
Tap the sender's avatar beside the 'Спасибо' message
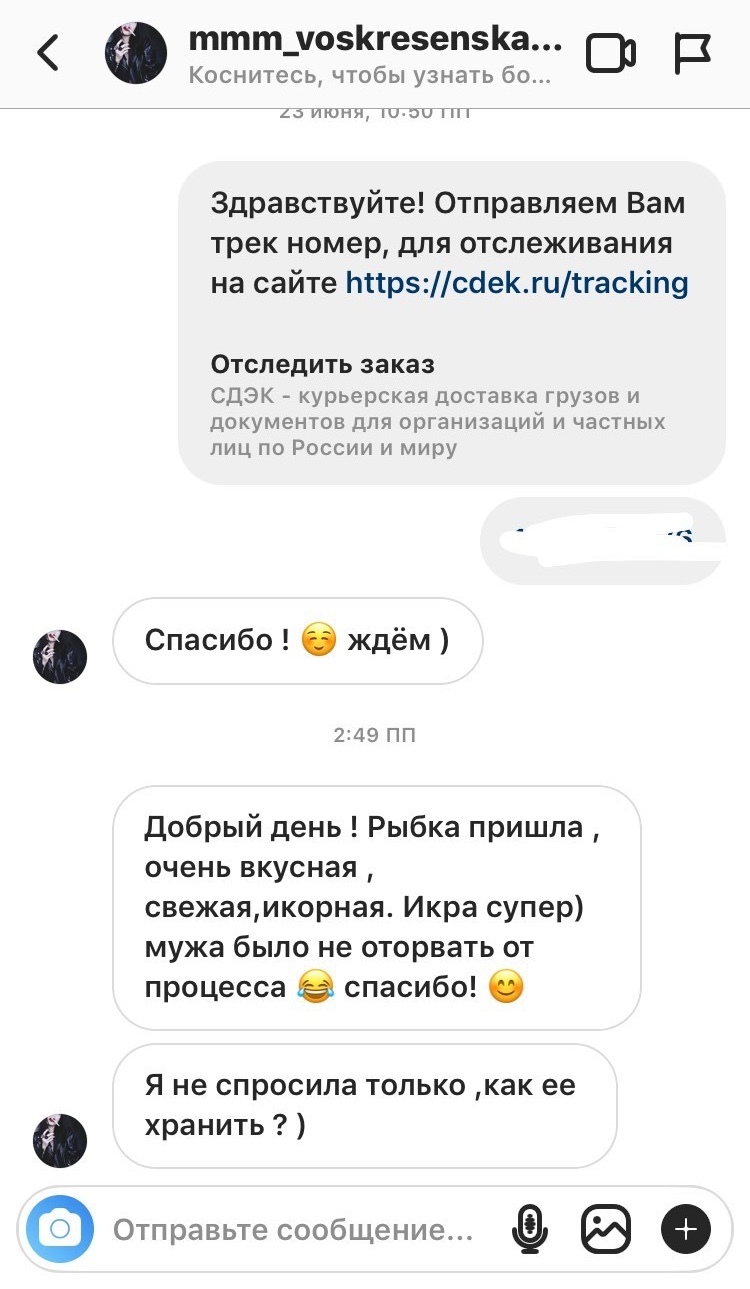(60, 657)
